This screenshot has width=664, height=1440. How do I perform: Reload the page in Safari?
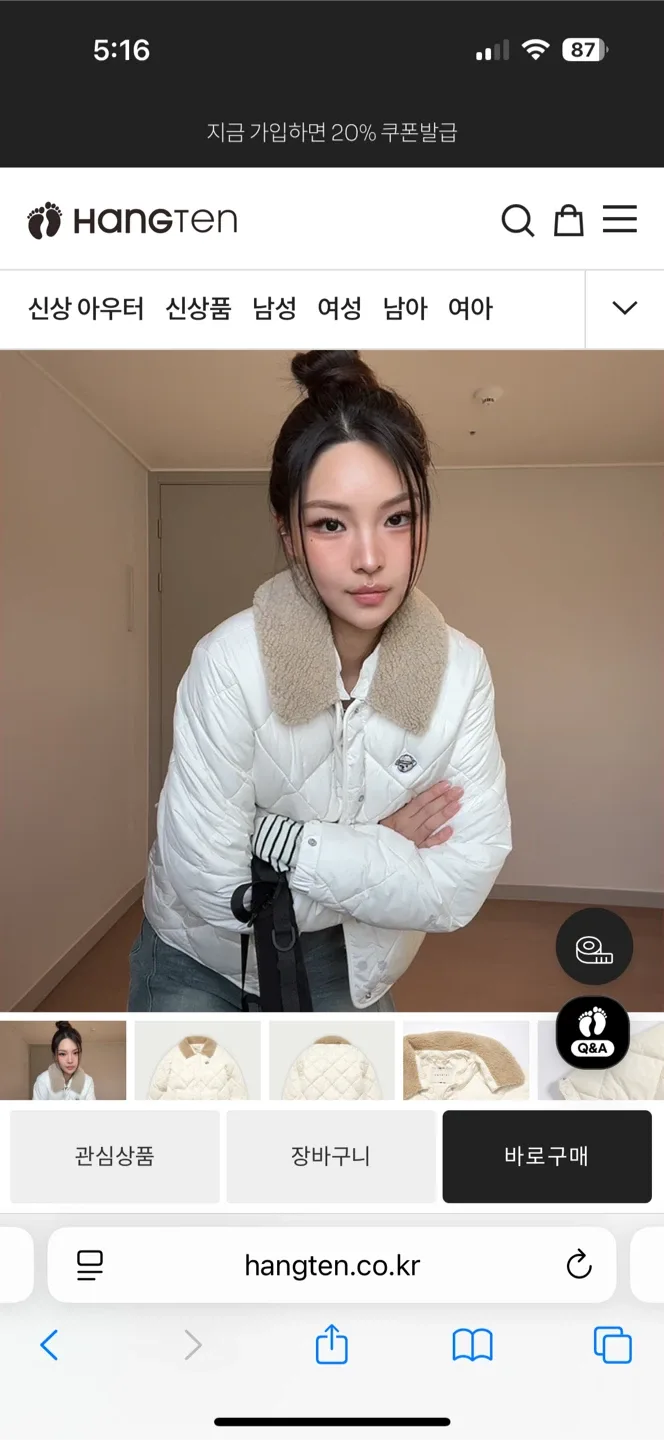coord(579,1265)
